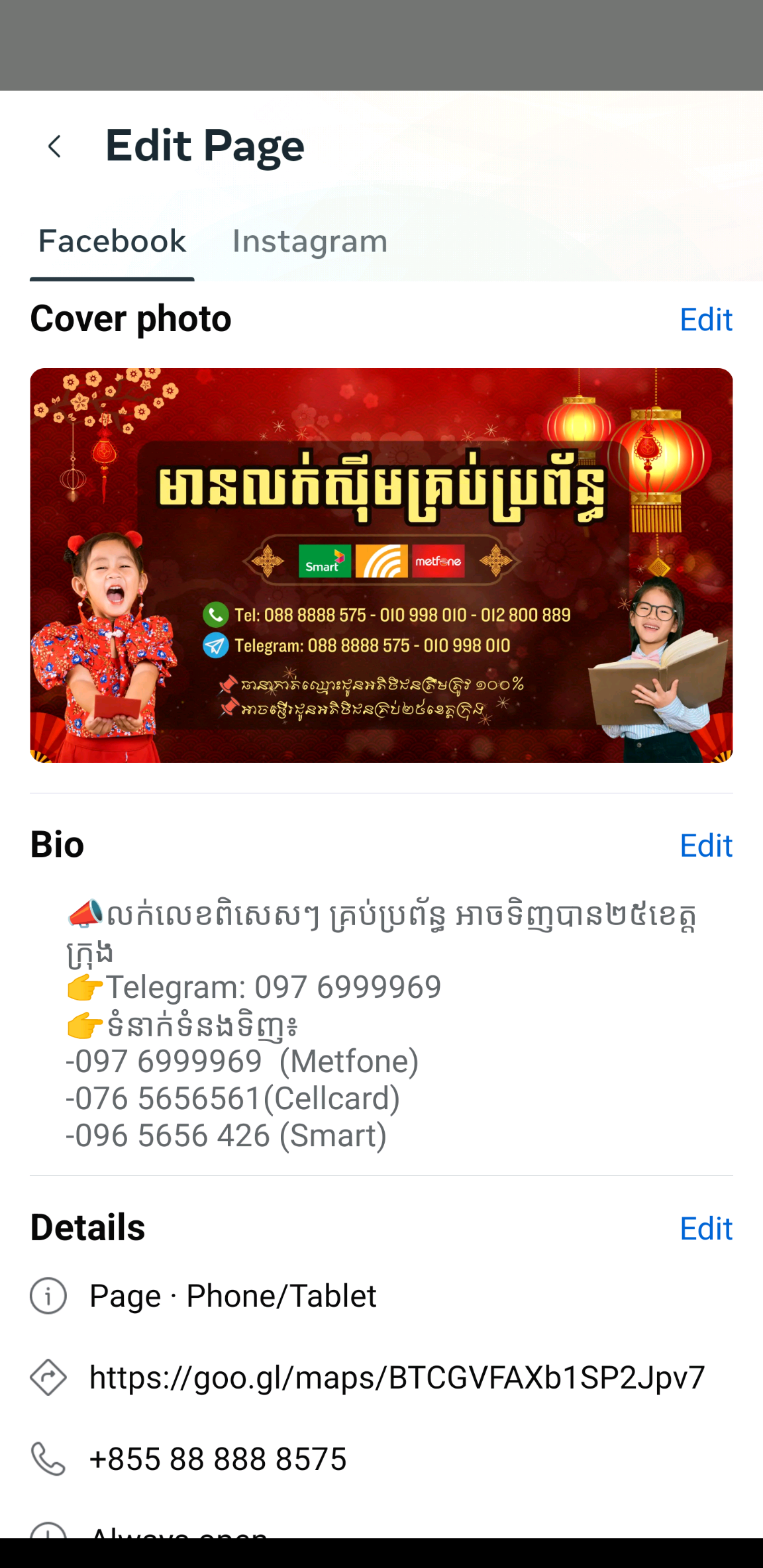The height and width of the screenshot is (1568, 763).
Task: Open the goo.gl maps link row
Action: click(x=381, y=1377)
